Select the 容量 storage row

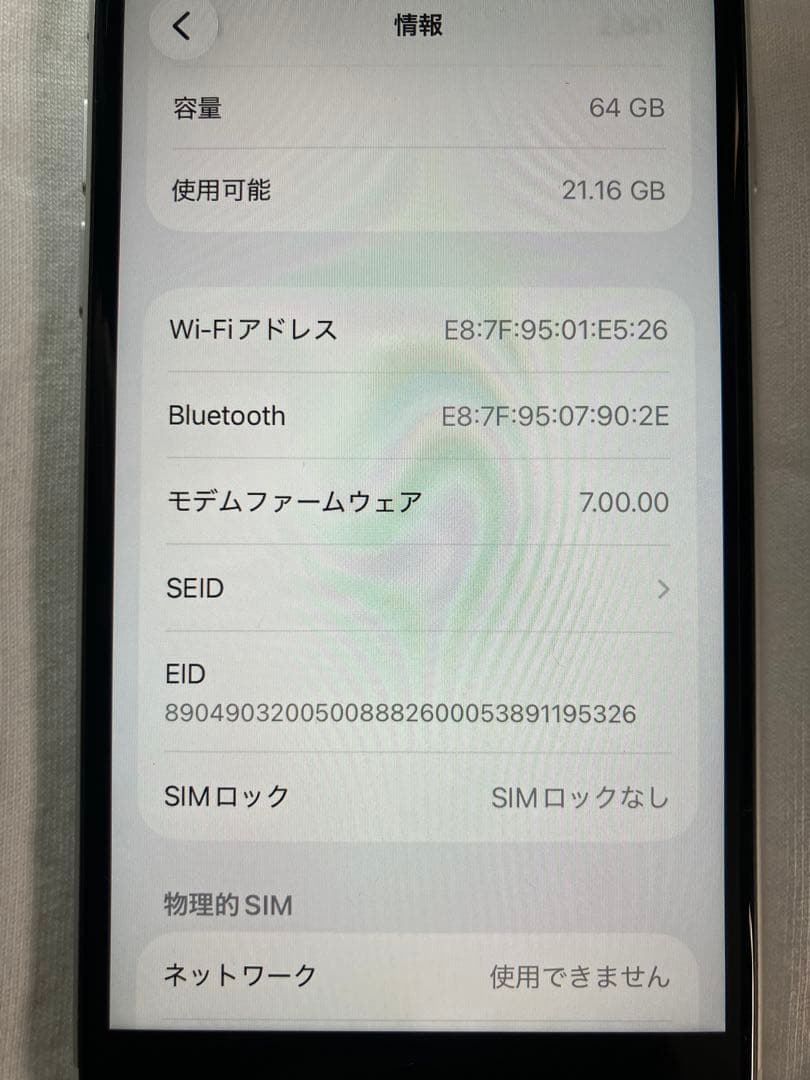[x=420, y=107]
